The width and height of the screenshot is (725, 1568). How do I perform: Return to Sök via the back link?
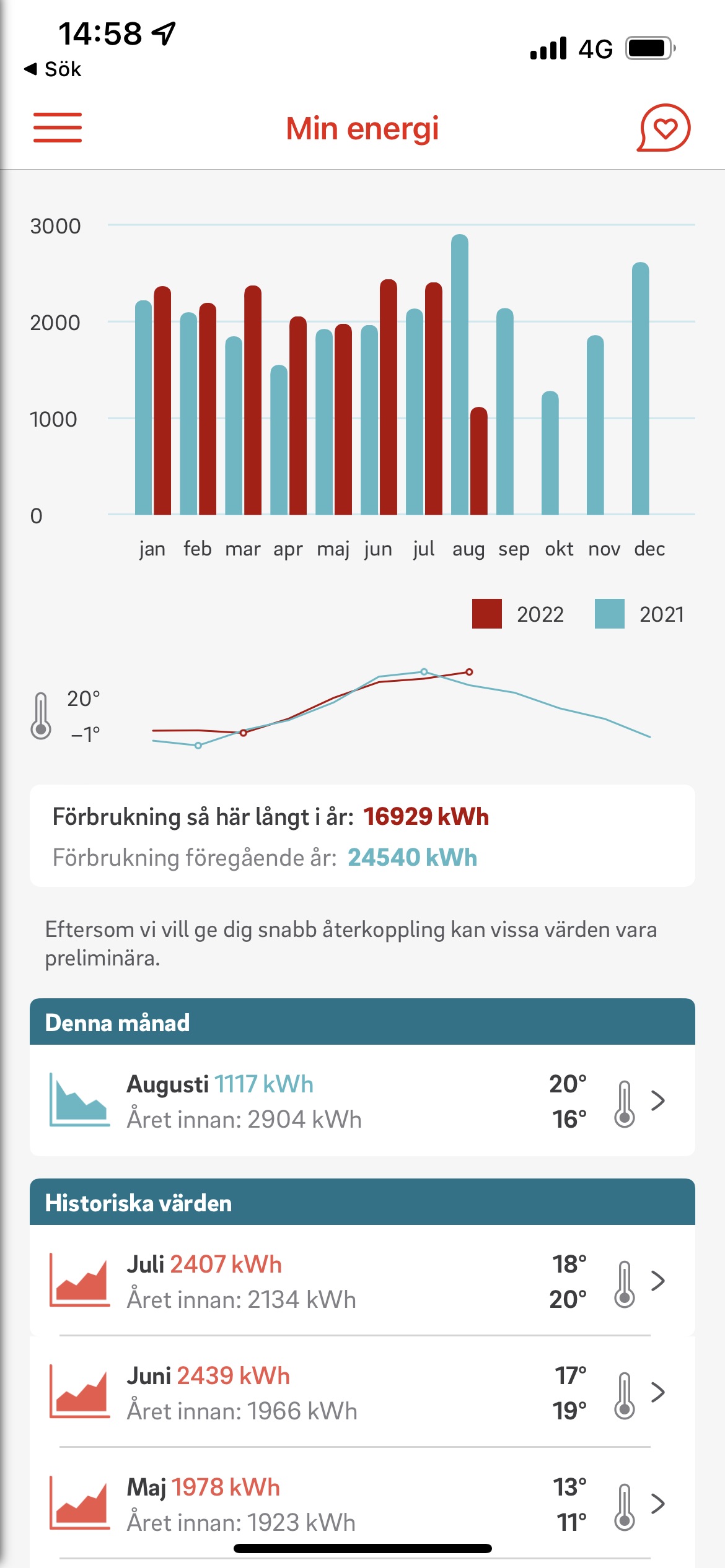(x=53, y=69)
